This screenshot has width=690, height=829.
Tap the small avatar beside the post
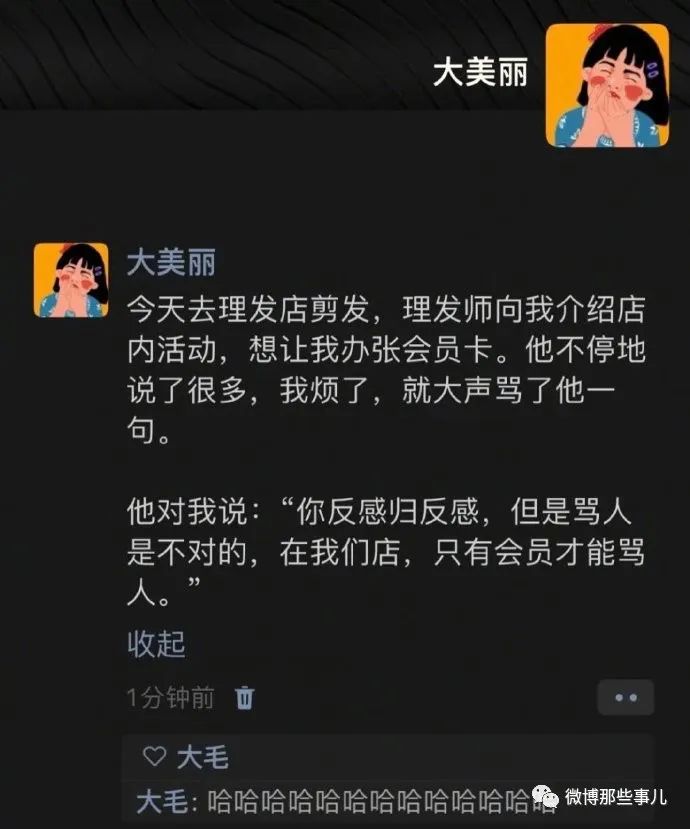pyautogui.click(x=71, y=280)
